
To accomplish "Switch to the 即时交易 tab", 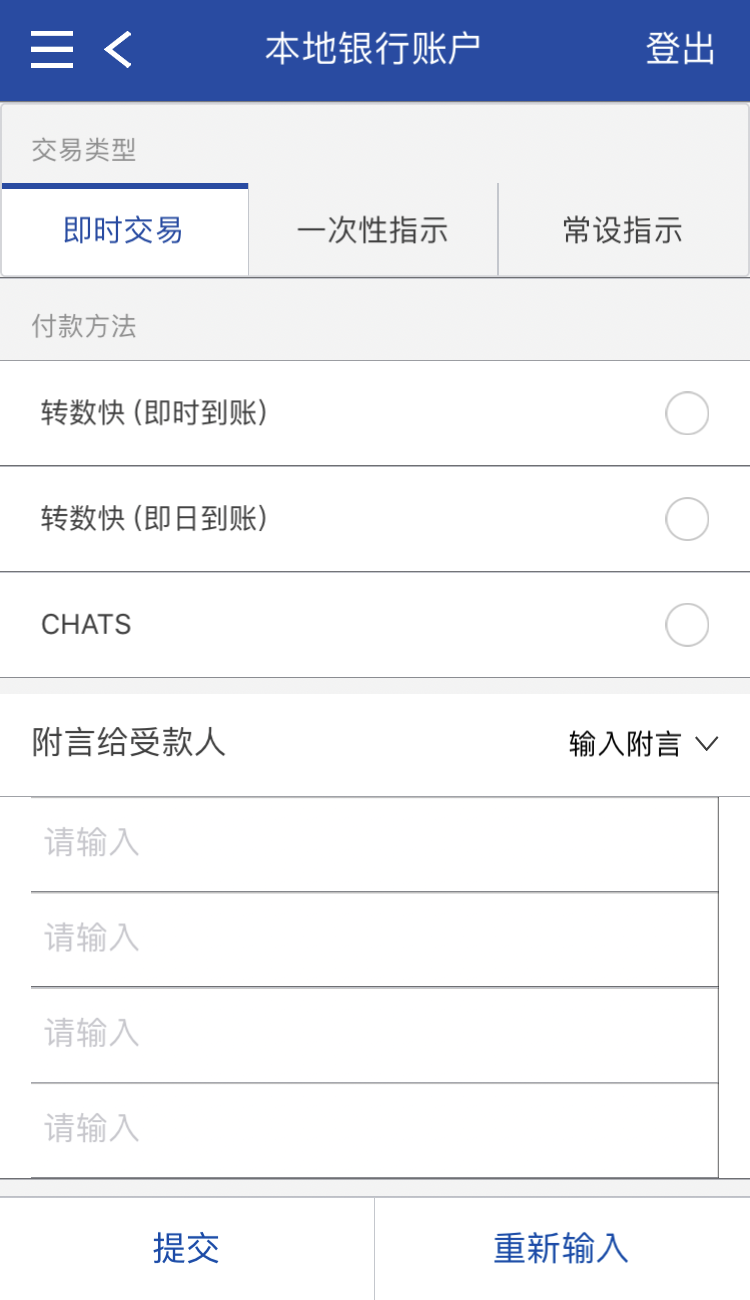I will tap(124, 231).
